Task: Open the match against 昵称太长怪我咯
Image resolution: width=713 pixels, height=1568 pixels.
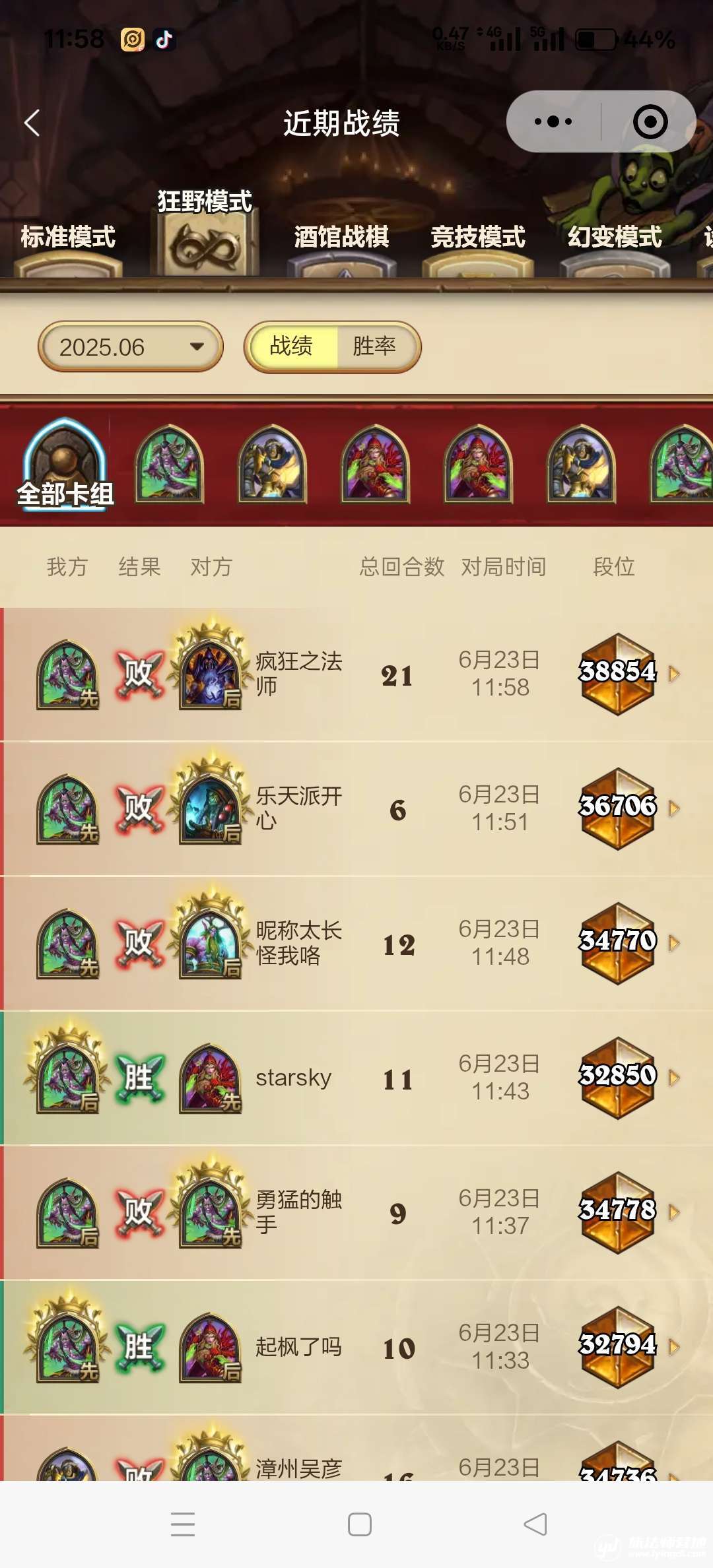Action: tap(356, 944)
